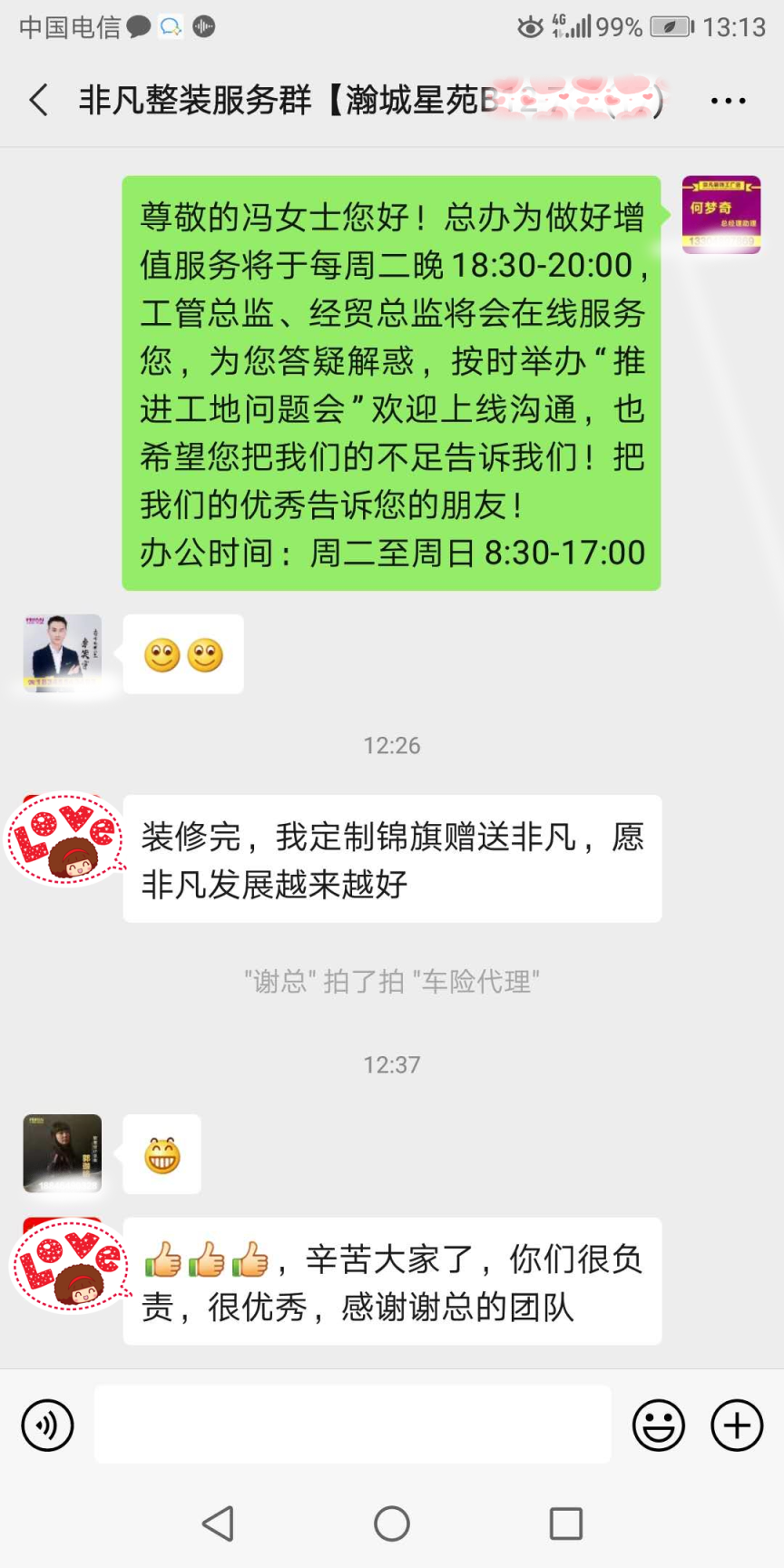Tap the message text field
Screen dimensions: 784x1568
352,1424
